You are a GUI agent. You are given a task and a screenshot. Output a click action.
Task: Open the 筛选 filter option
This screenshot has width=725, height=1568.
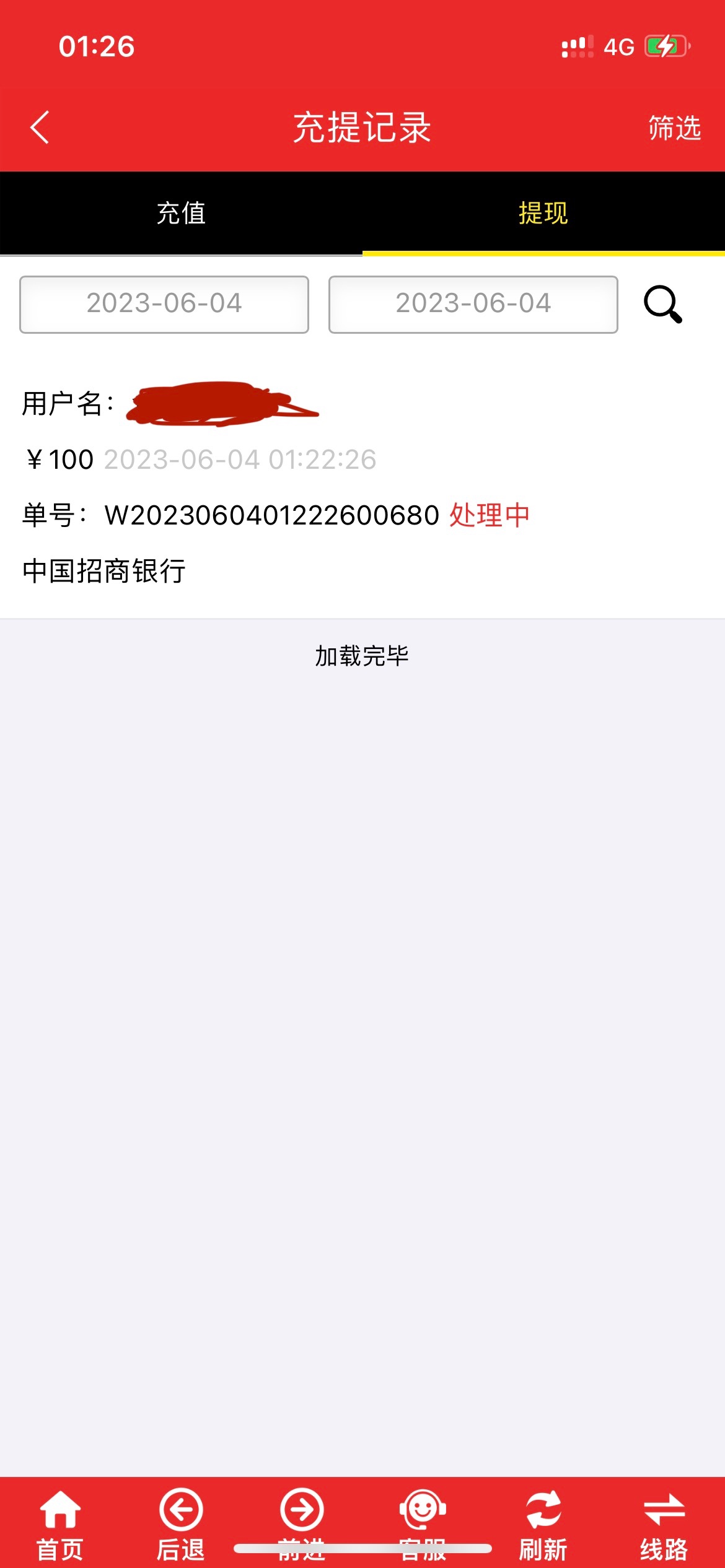click(x=674, y=128)
